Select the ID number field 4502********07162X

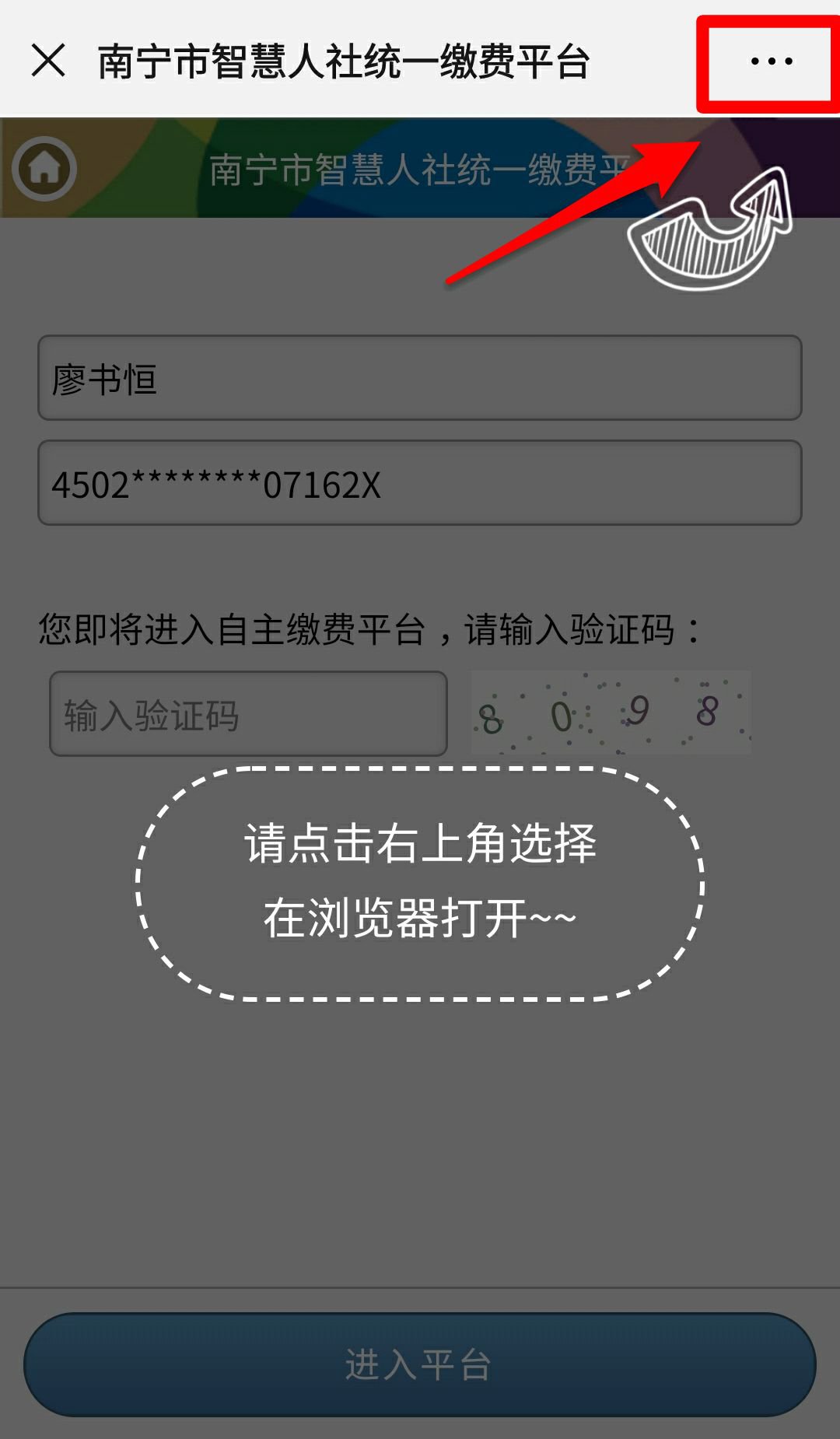coord(419,483)
